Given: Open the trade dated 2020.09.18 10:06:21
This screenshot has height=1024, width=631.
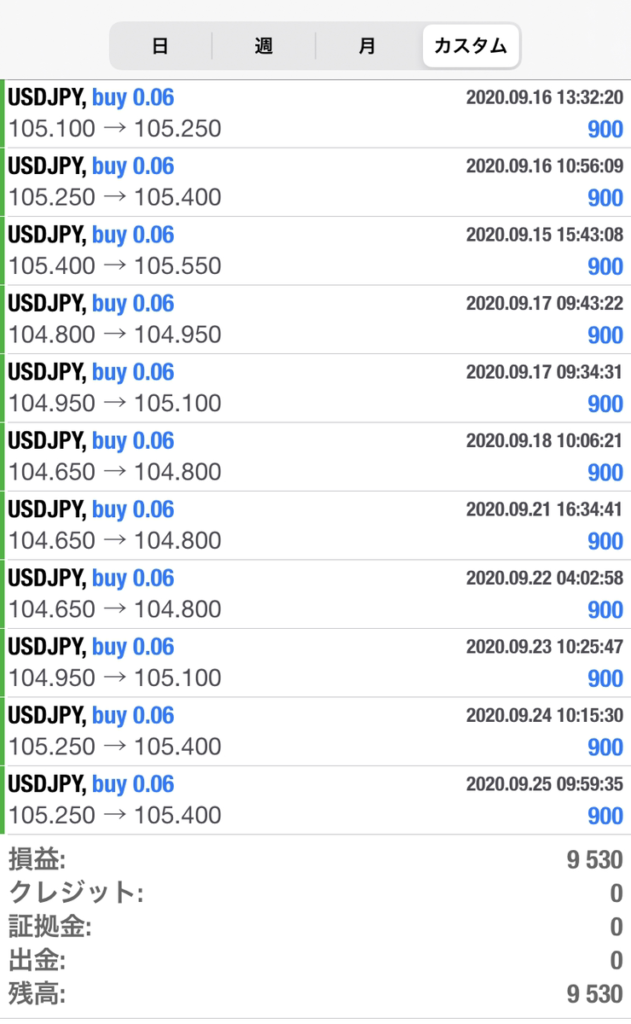Looking at the screenshot, I should pyautogui.click(x=316, y=456).
